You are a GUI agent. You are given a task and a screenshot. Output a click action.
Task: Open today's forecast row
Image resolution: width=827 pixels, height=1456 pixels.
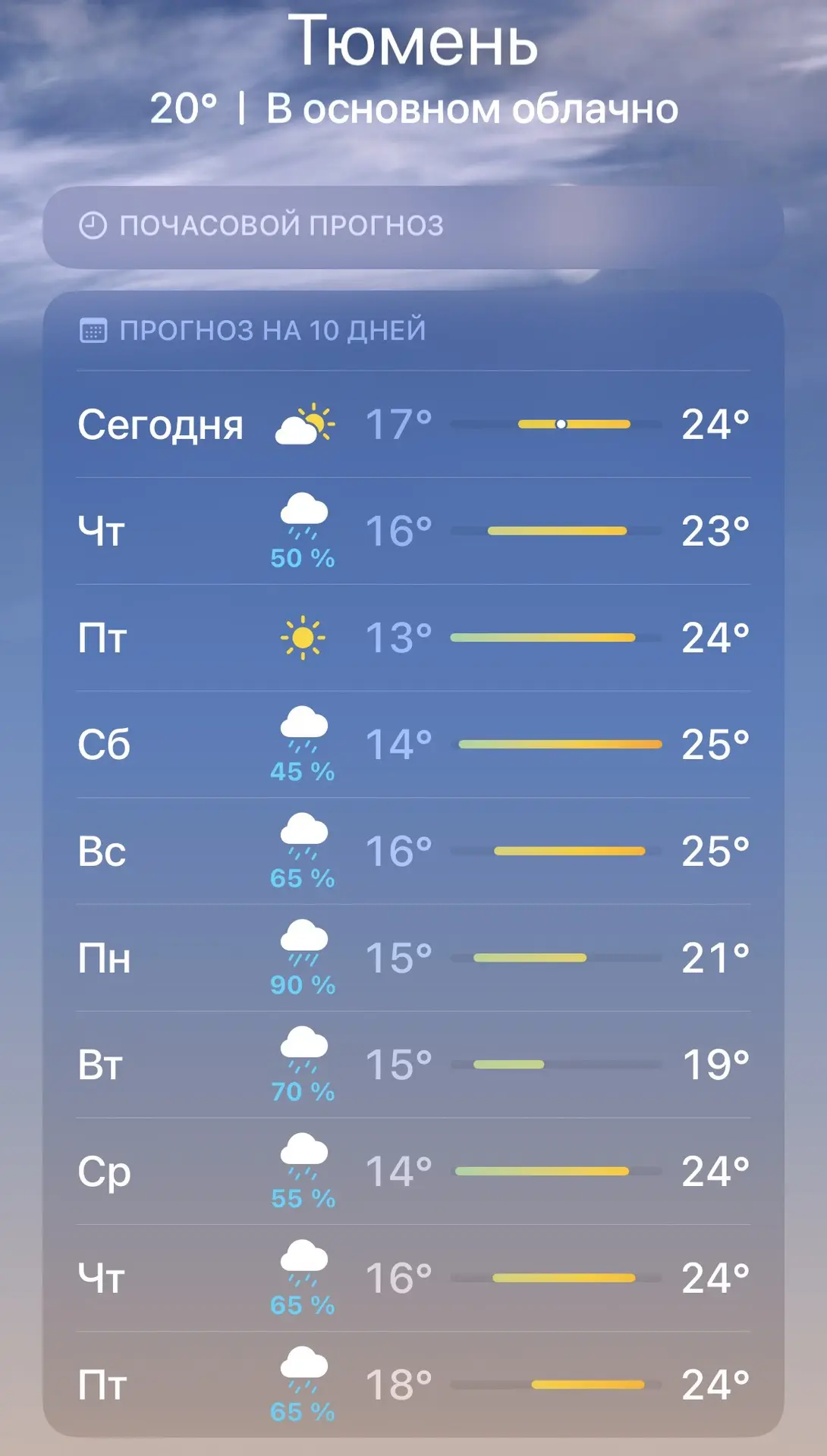tap(413, 424)
